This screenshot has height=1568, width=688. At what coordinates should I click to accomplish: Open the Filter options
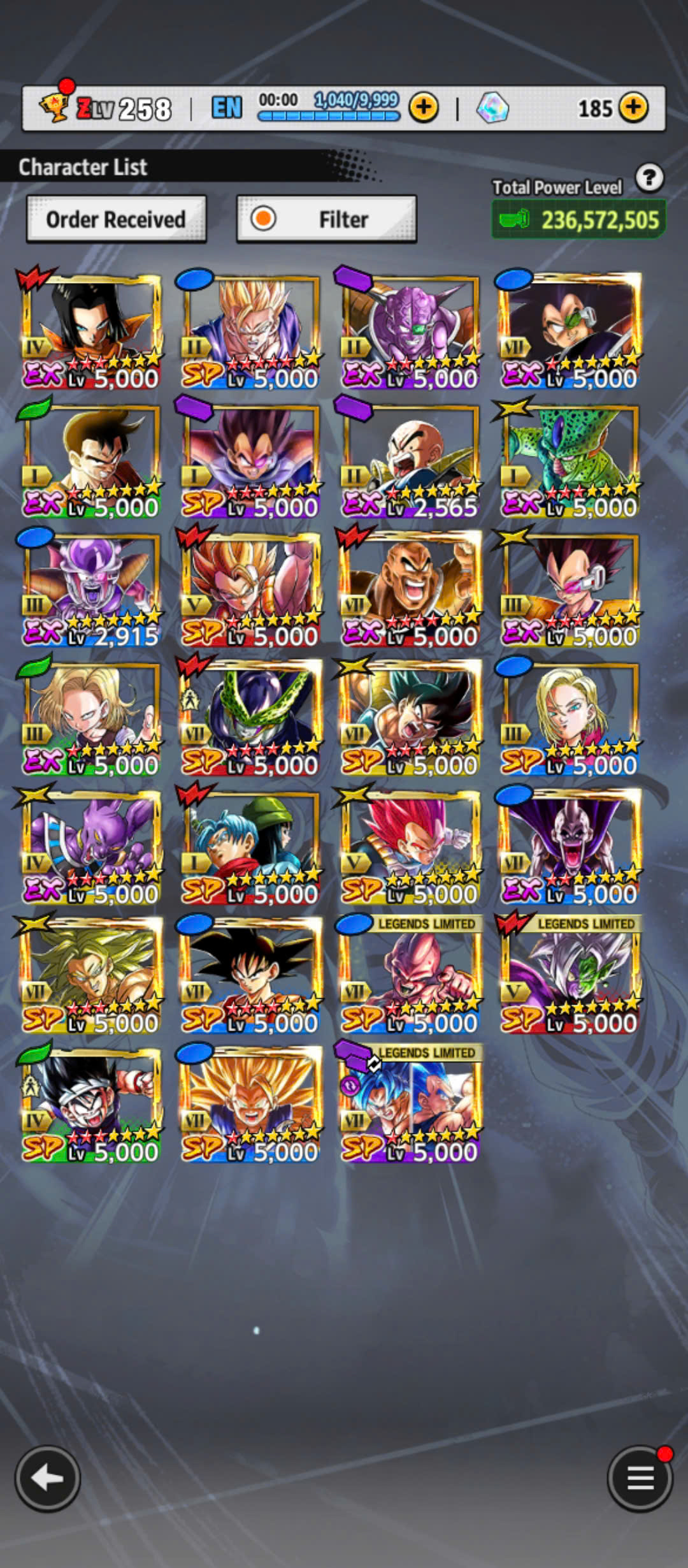pyautogui.click(x=326, y=219)
